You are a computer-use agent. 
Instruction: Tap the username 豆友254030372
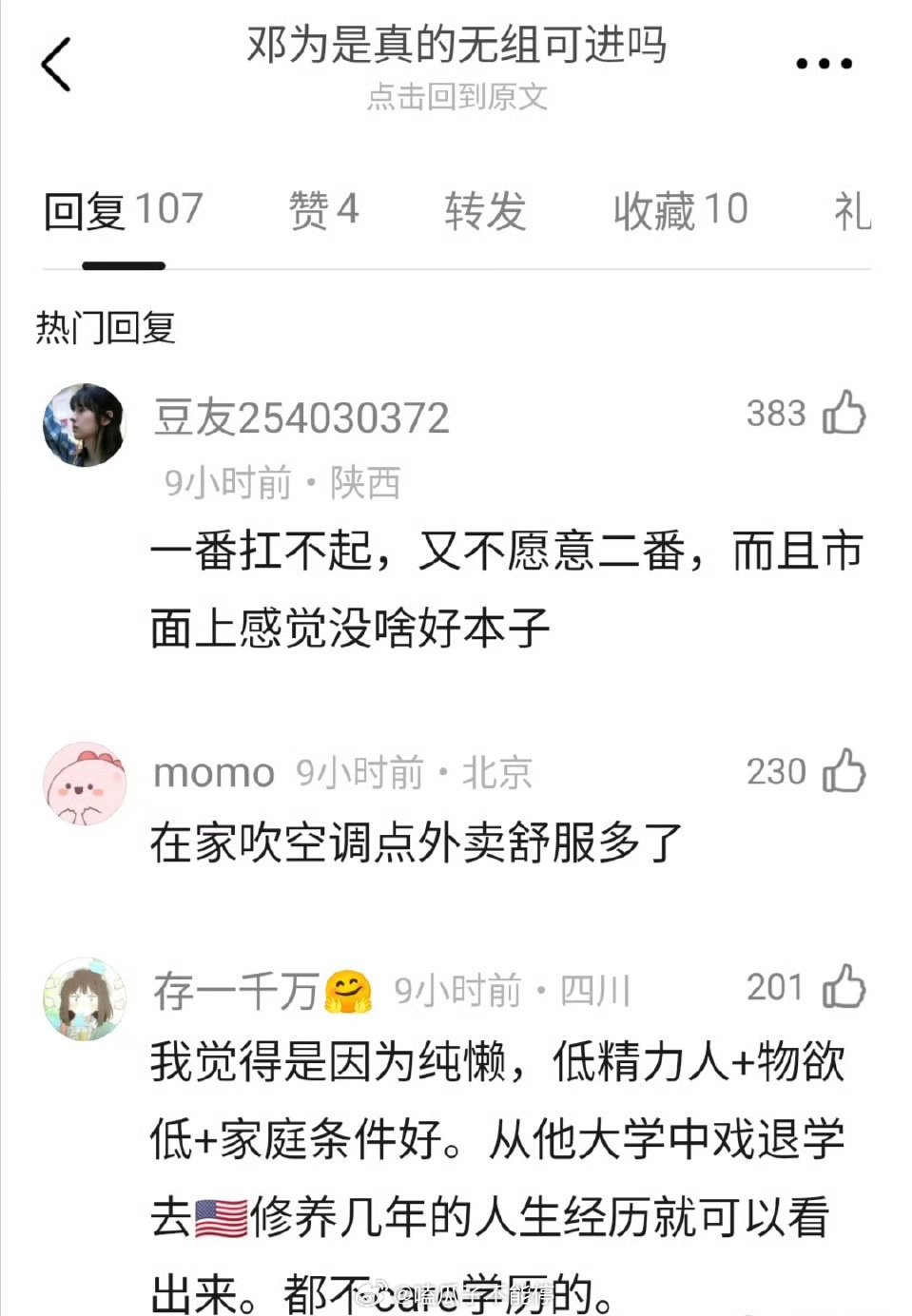(x=304, y=416)
